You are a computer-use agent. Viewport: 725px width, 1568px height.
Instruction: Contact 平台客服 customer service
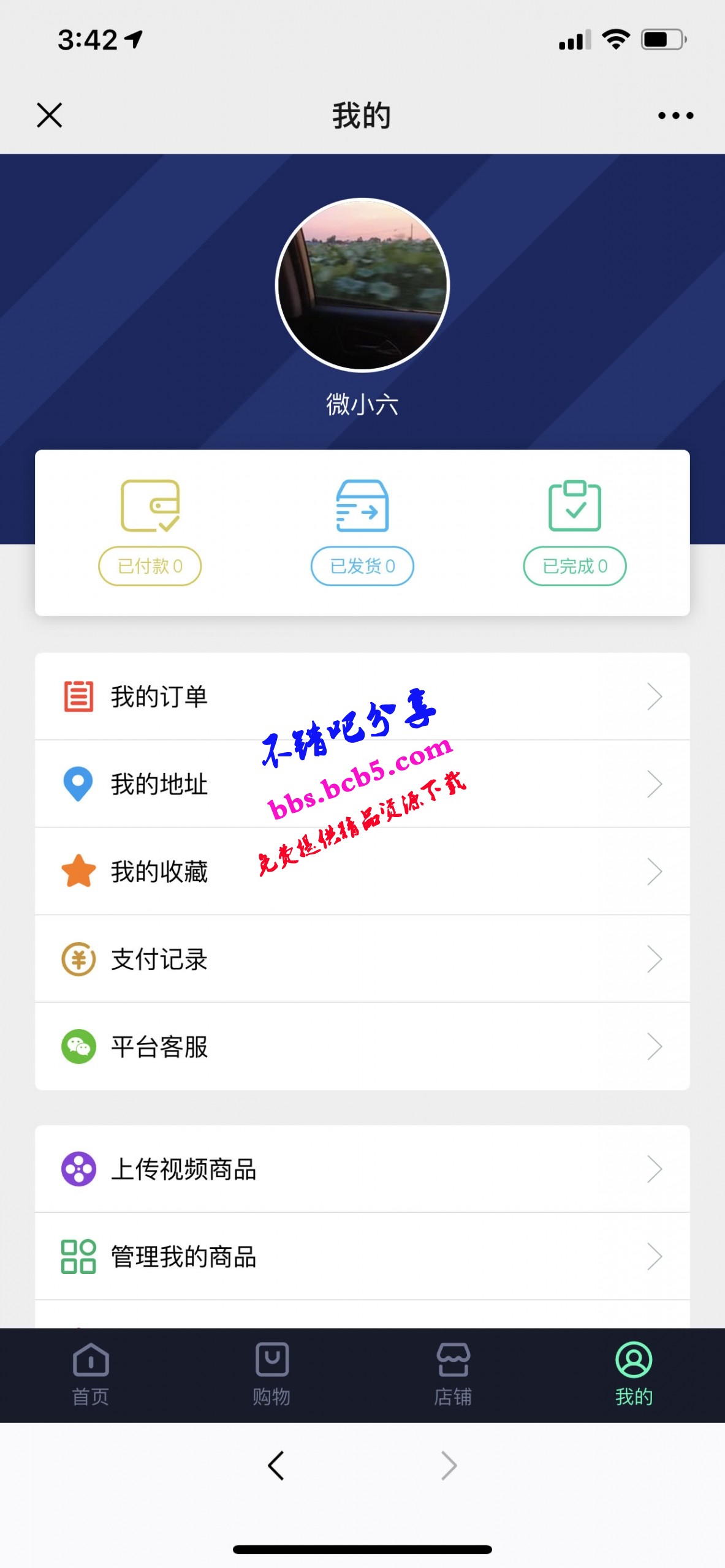click(362, 1046)
